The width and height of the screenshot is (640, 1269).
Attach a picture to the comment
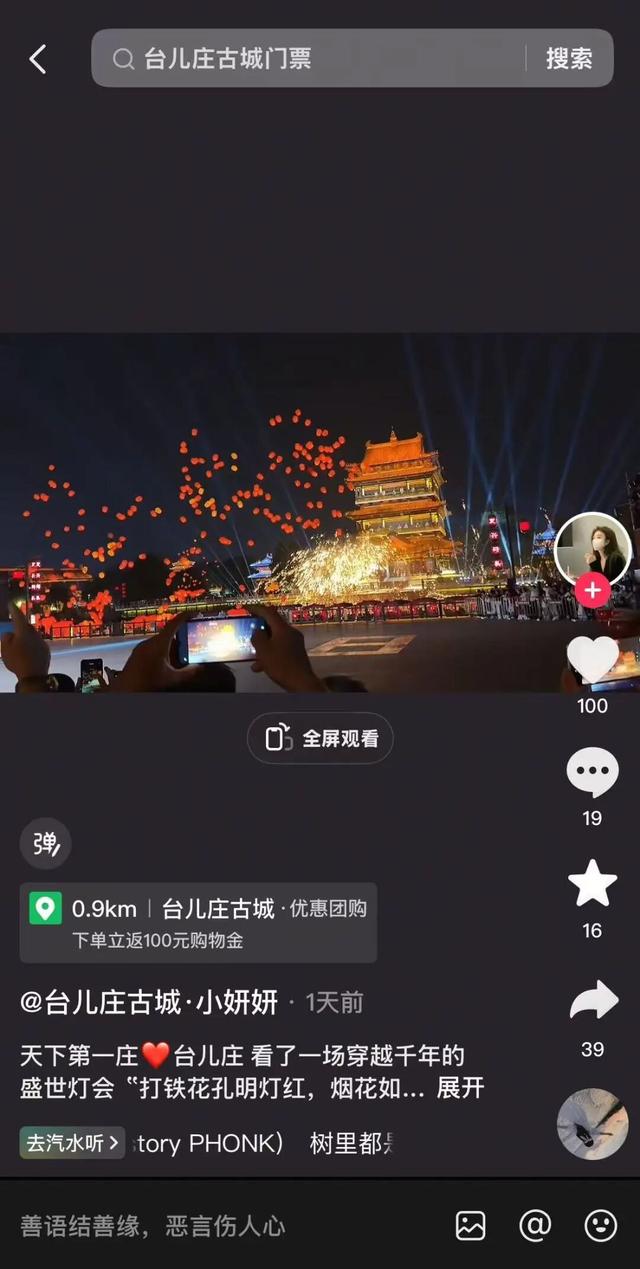click(470, 1226)
